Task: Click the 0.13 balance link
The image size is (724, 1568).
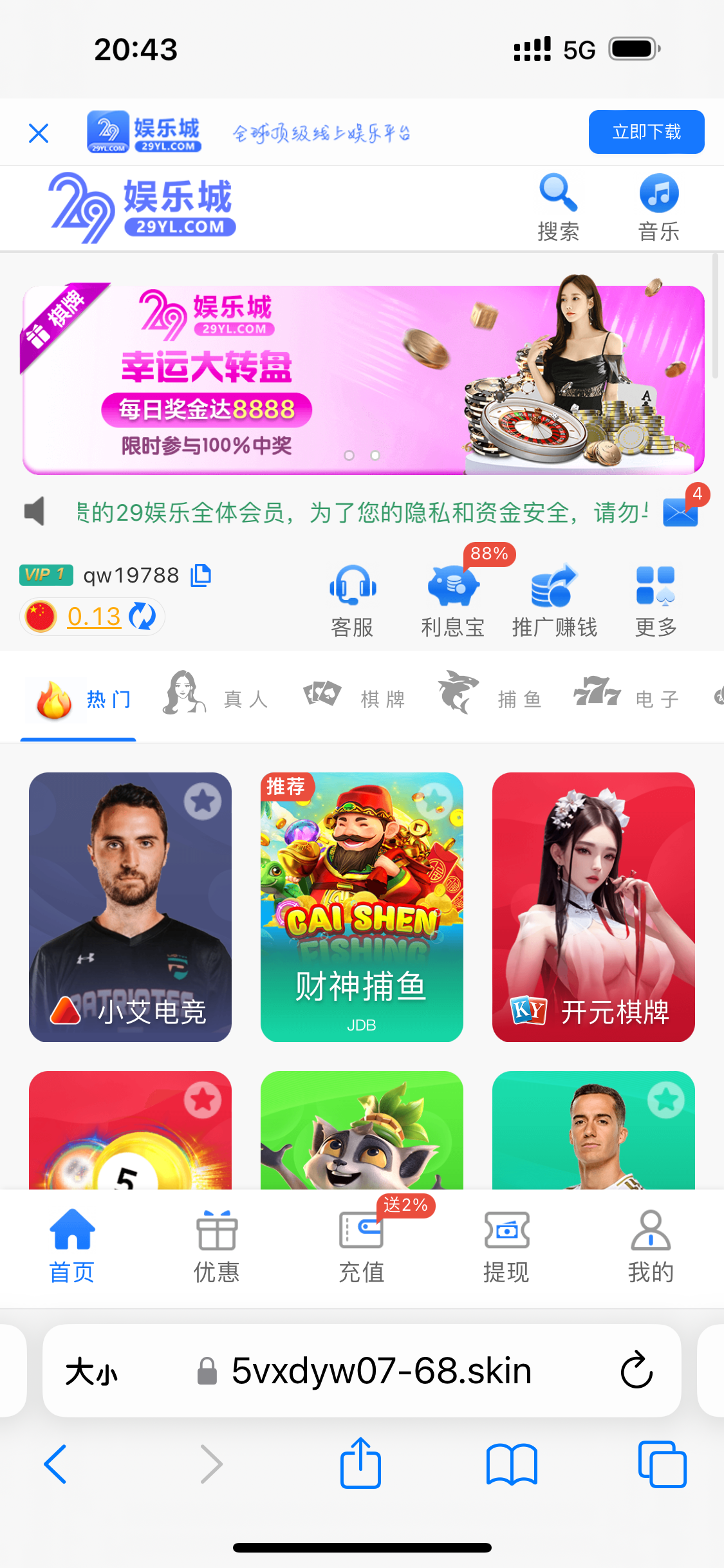Action: (x=94, y=616)
